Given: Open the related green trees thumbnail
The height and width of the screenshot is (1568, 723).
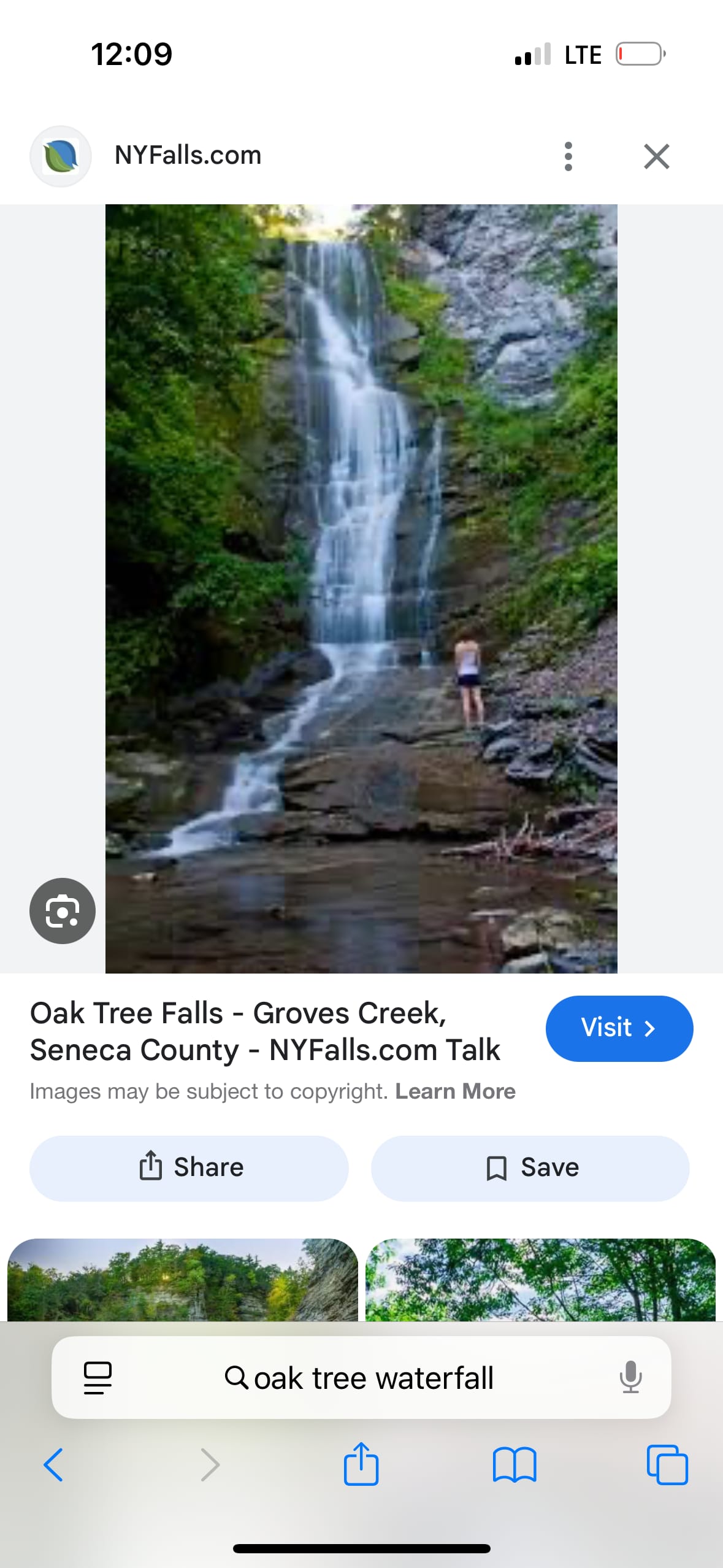Looking at the screenshot, I should pos(540,1280).
